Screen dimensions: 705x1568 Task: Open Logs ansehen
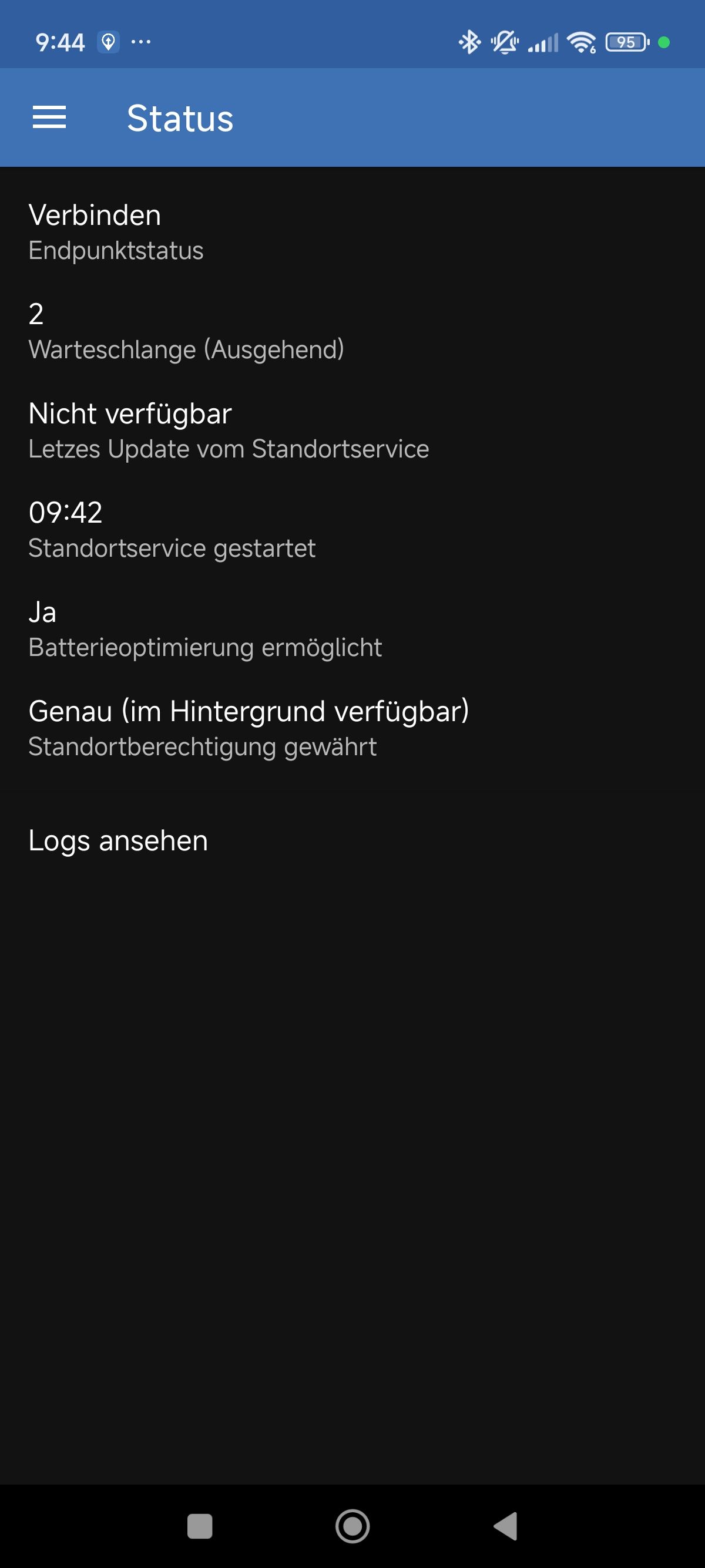coord(352,840)
